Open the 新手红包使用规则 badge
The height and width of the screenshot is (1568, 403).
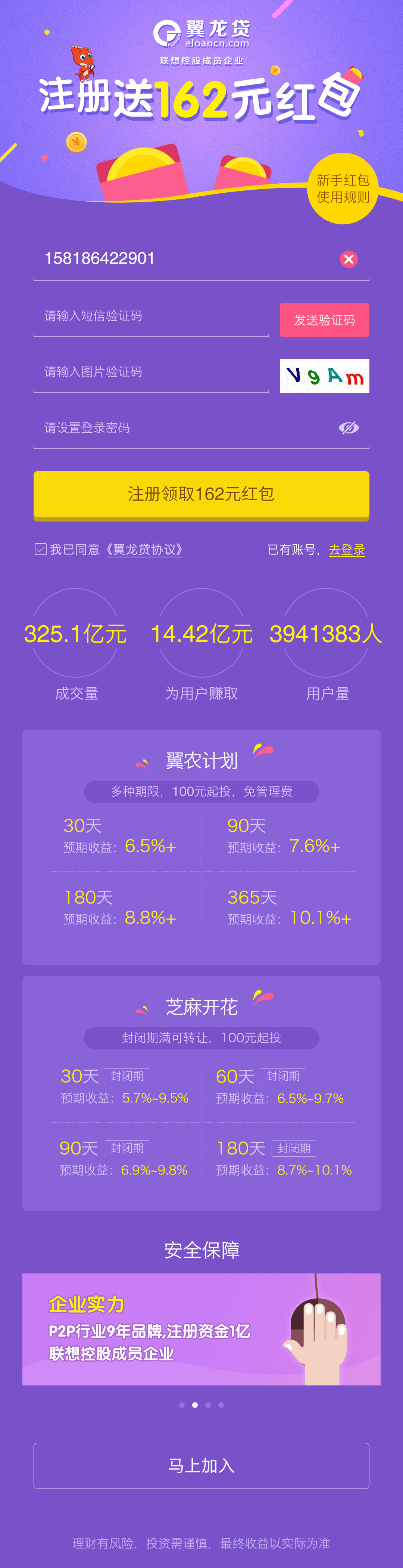pos(343,189)
